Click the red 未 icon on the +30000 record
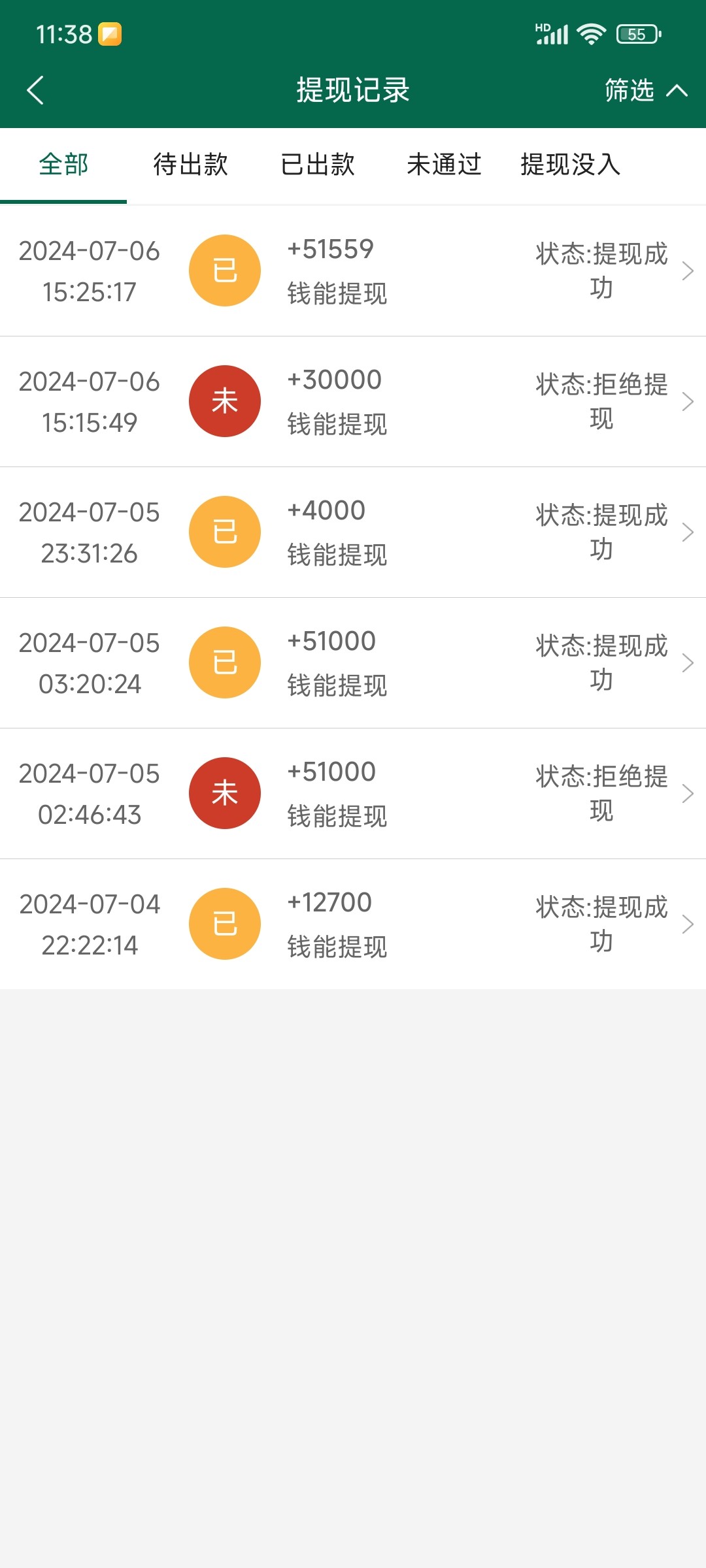 pos(225,400)
